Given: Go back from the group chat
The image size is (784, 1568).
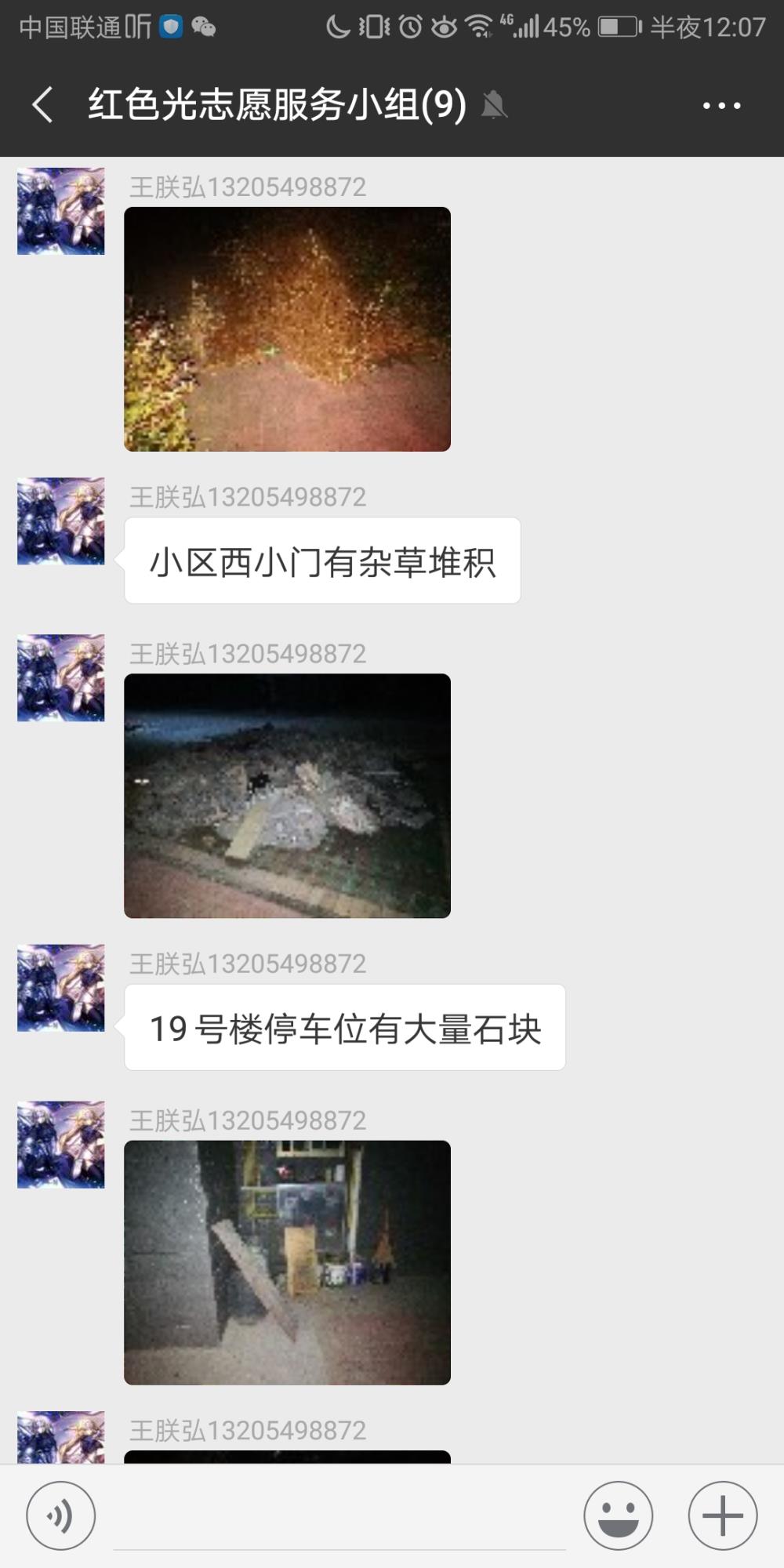Looking at the screenshot, I should click(43, 104).
